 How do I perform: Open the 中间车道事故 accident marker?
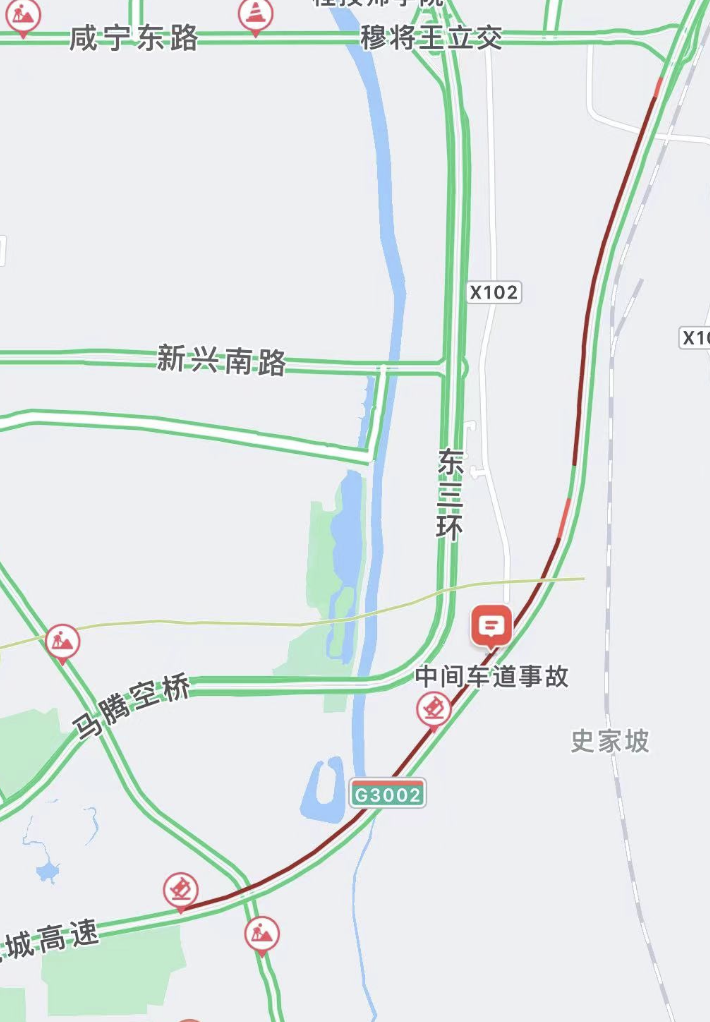[x=491, y=627]
